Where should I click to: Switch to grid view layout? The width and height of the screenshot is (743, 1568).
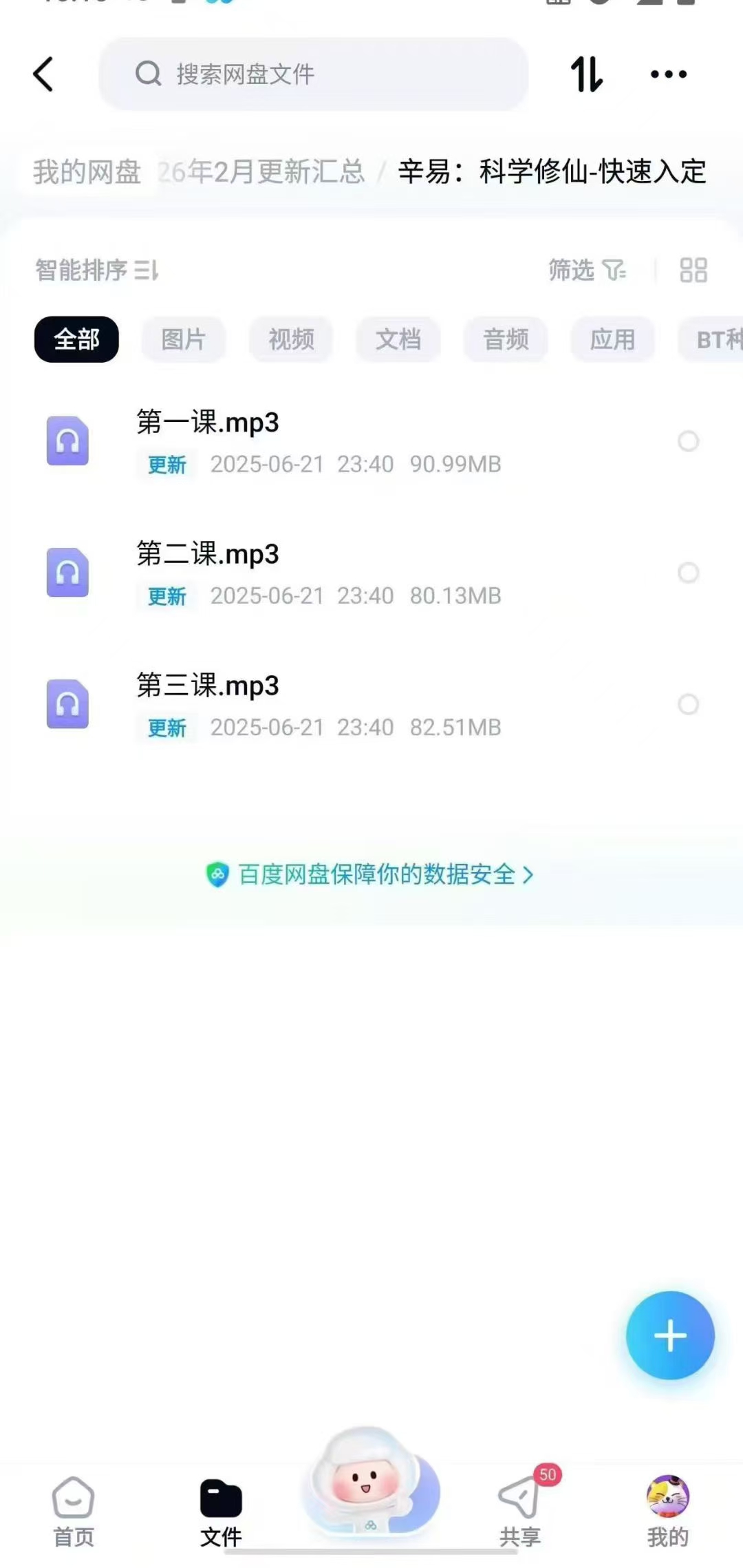(693, 270)
